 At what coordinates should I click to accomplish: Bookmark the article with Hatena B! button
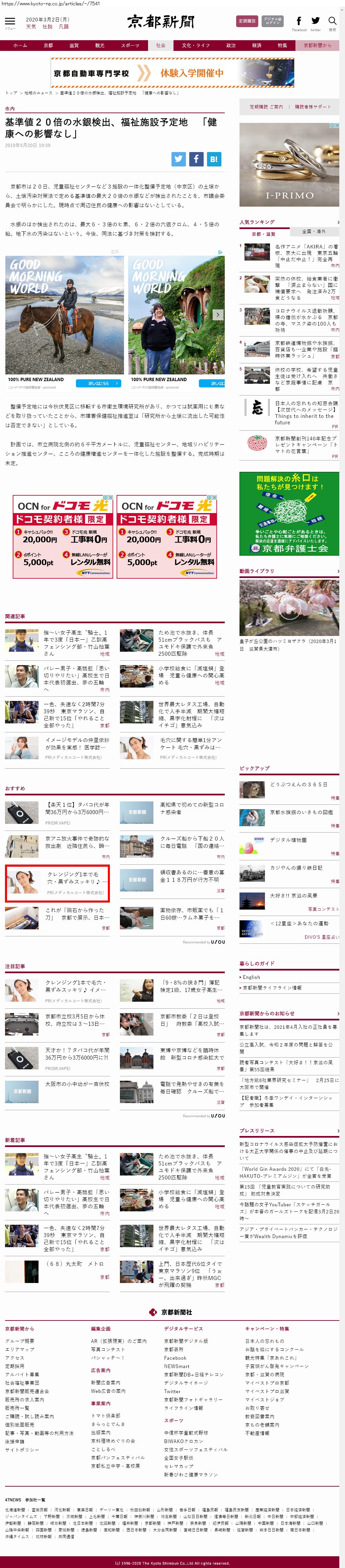click(214, 159)
